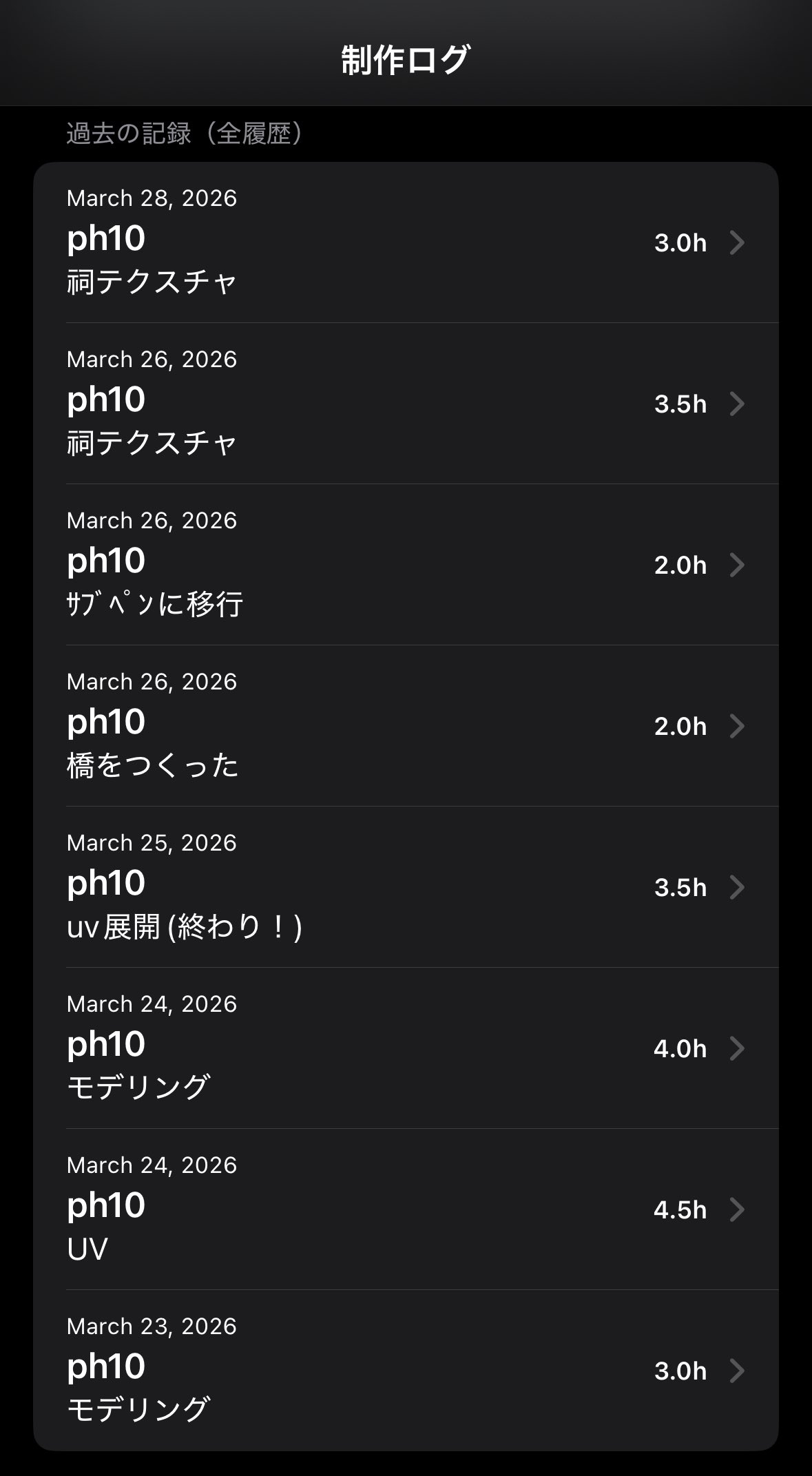Open the March 28 祠テクスチャ log entry
The image size is (812, 1476).
pos(406,242)
